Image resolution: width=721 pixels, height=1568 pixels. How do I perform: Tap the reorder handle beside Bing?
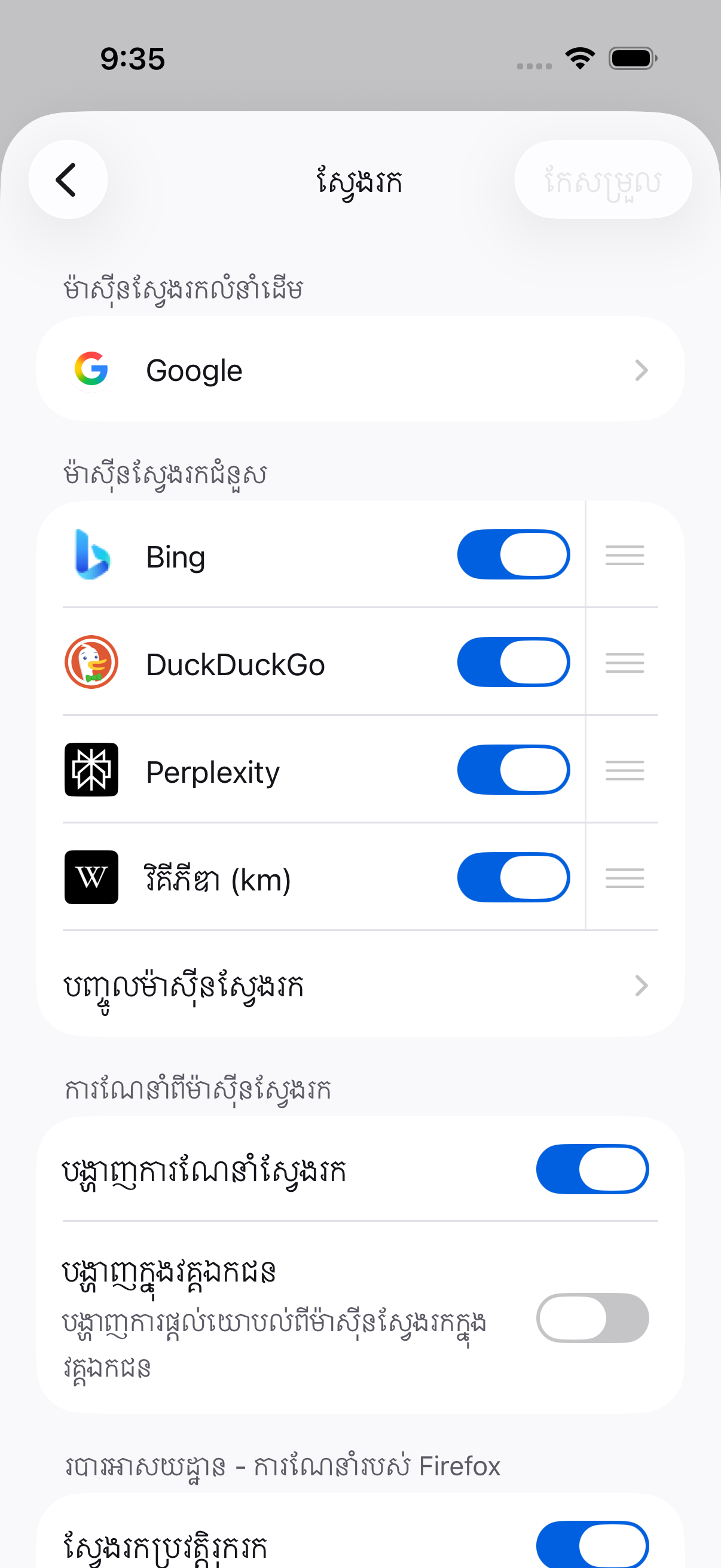[x=624, y=554]
